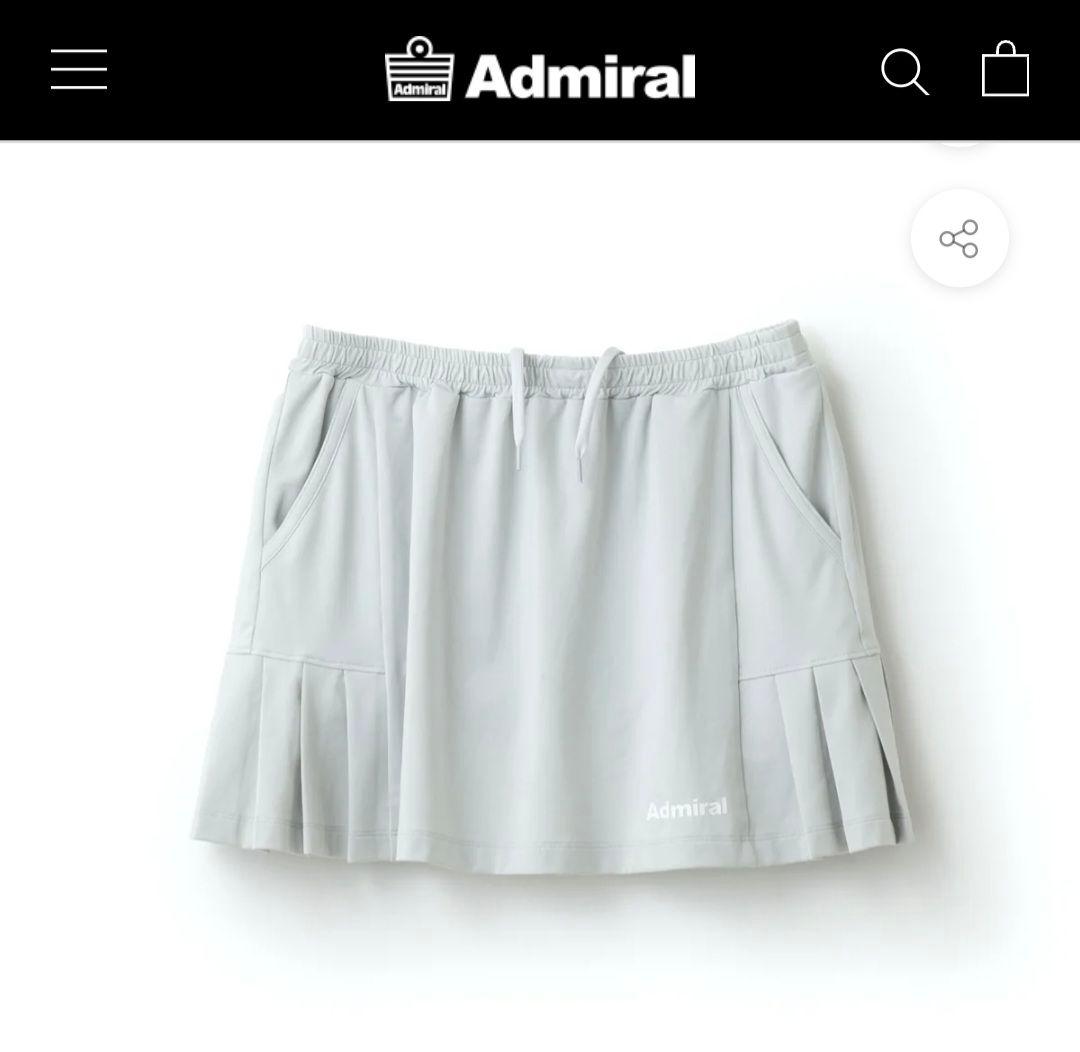Go to the Admiral home page
The width and height of the screenshot is (1080, 1052).
(540, 71)
